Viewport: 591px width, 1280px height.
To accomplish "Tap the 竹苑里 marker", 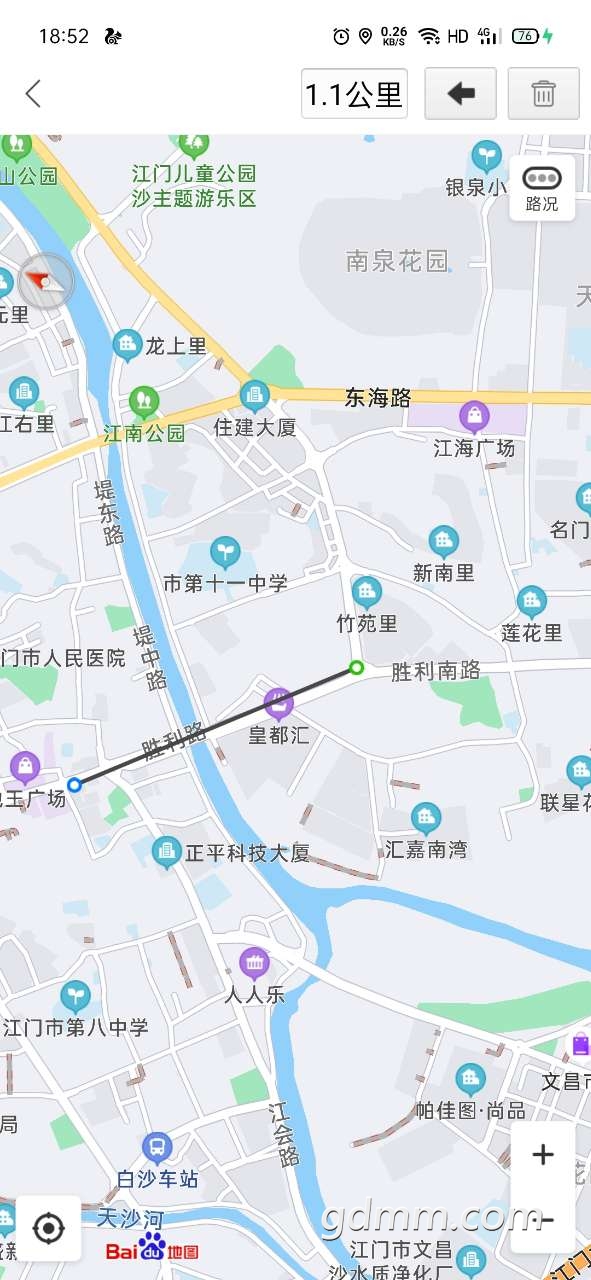I will 367,593.
